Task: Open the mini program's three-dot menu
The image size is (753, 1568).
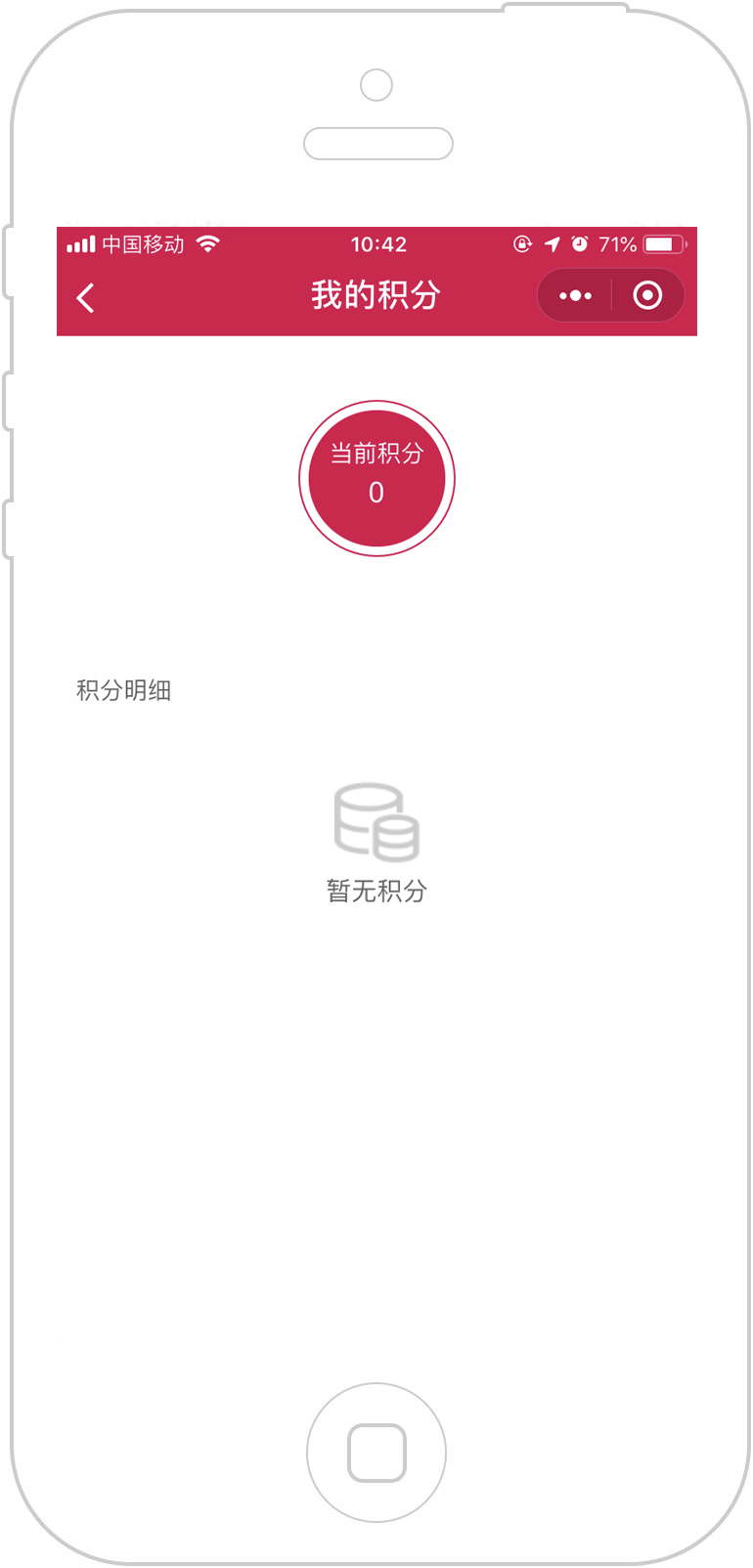Action: 575,295
